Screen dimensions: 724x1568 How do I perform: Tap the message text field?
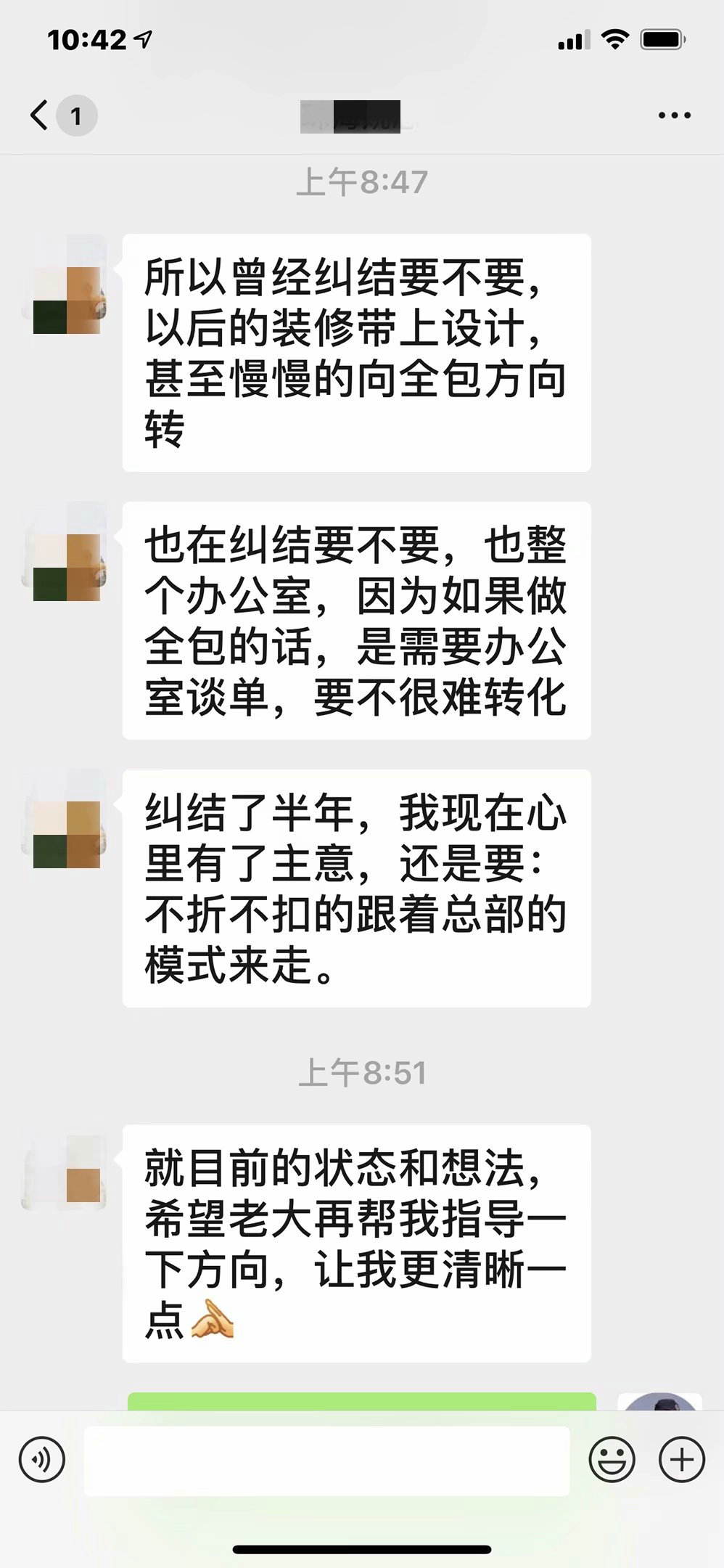(x=326, y=1460)
